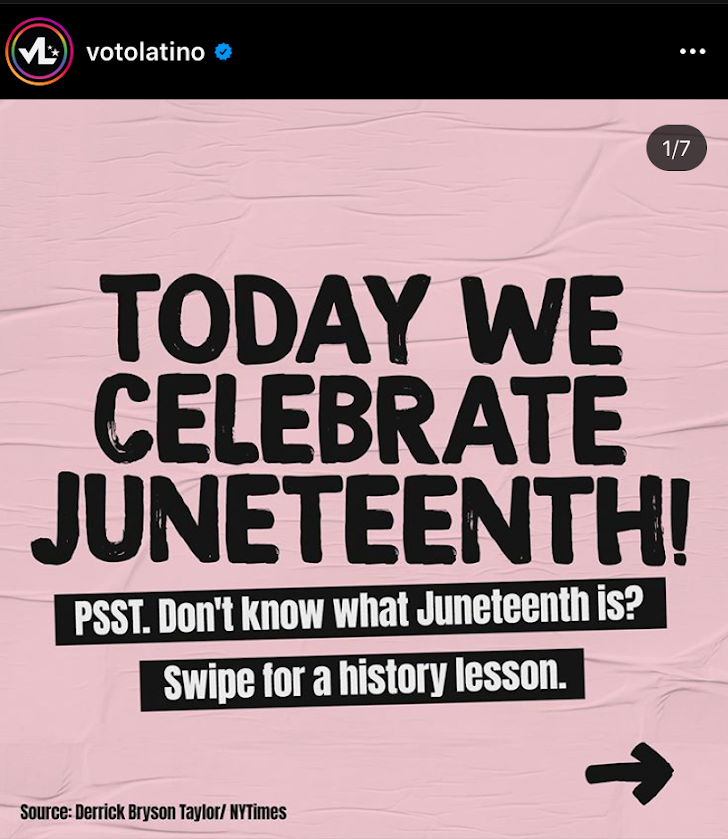The height and width of the screenshot is (839, 728).
Task: Open votolatino's profile picture
Action: [39, 51]
